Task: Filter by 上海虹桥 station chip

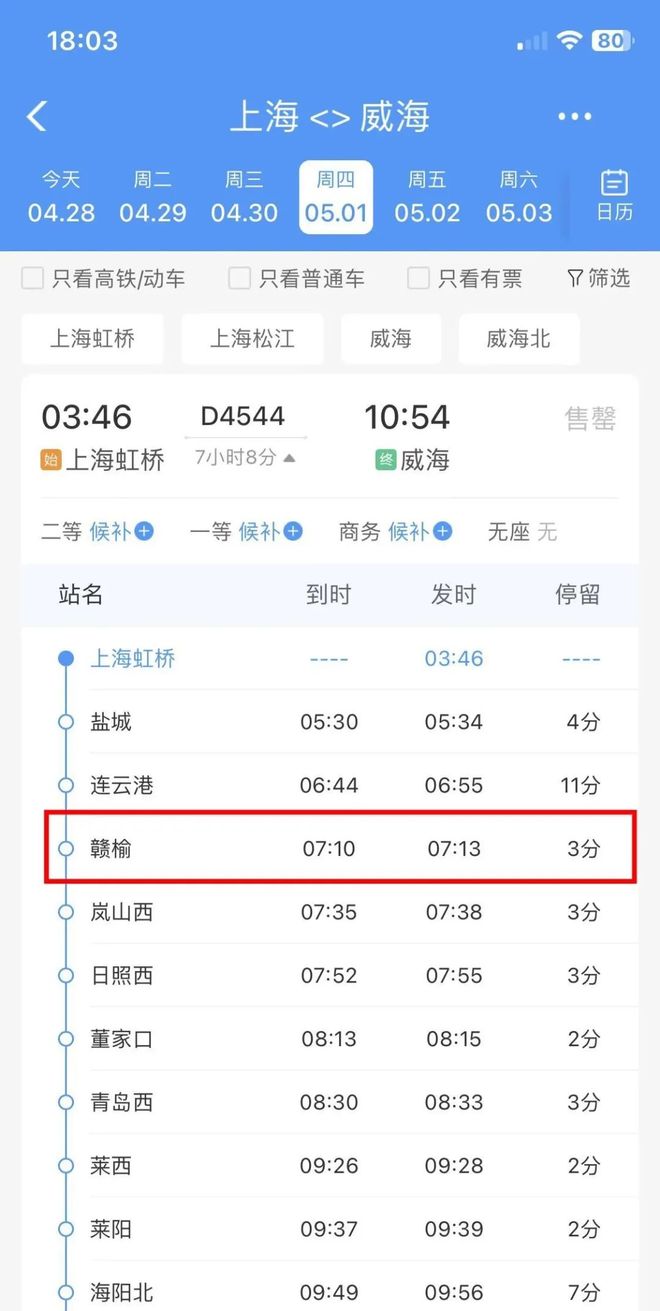Action: pyautogui.click(x=92, y=339)
